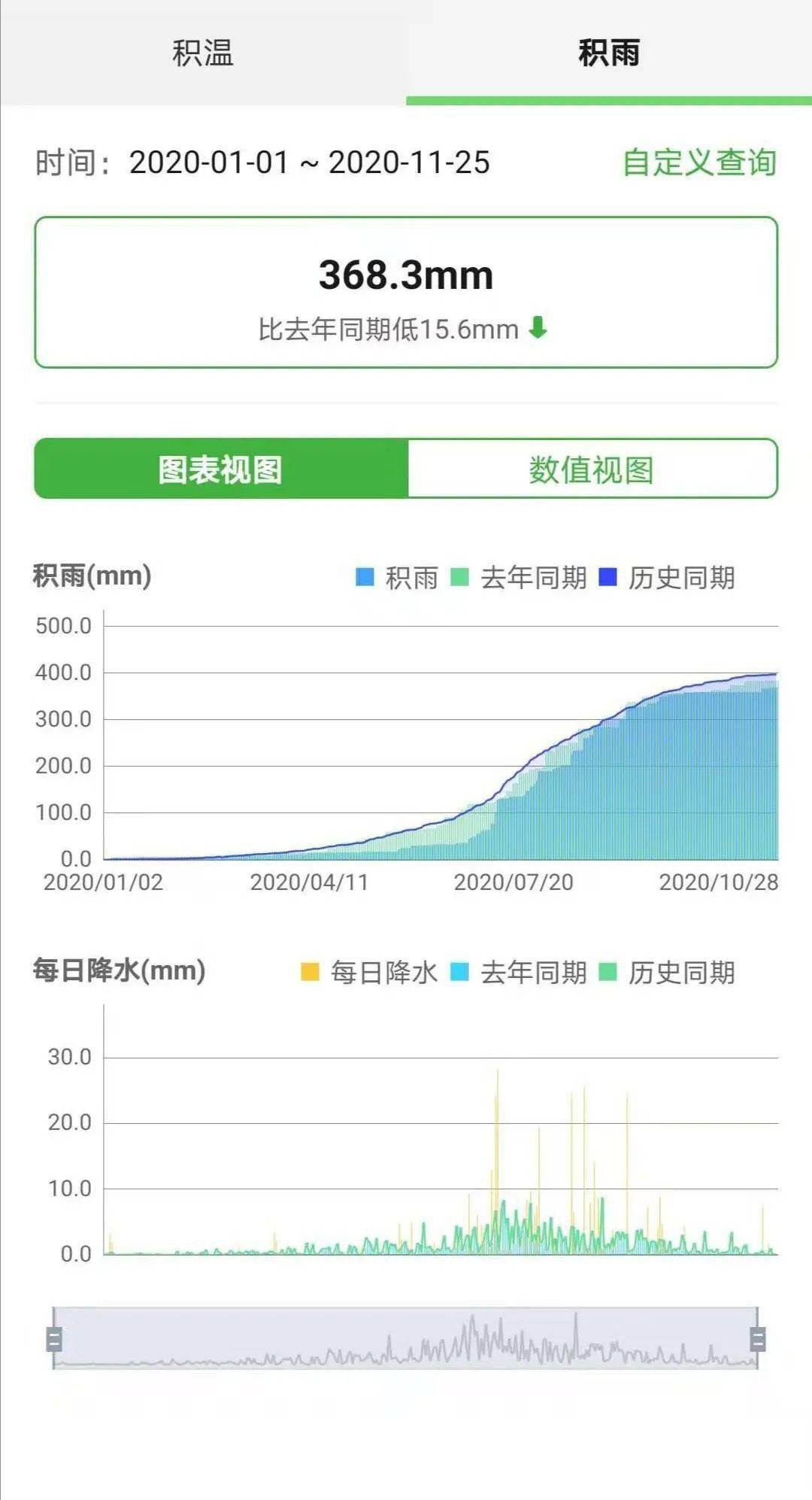Screen dimensions: 812x1500
Task: Select the 积雨 tab
Action: [x=609, y=53]
